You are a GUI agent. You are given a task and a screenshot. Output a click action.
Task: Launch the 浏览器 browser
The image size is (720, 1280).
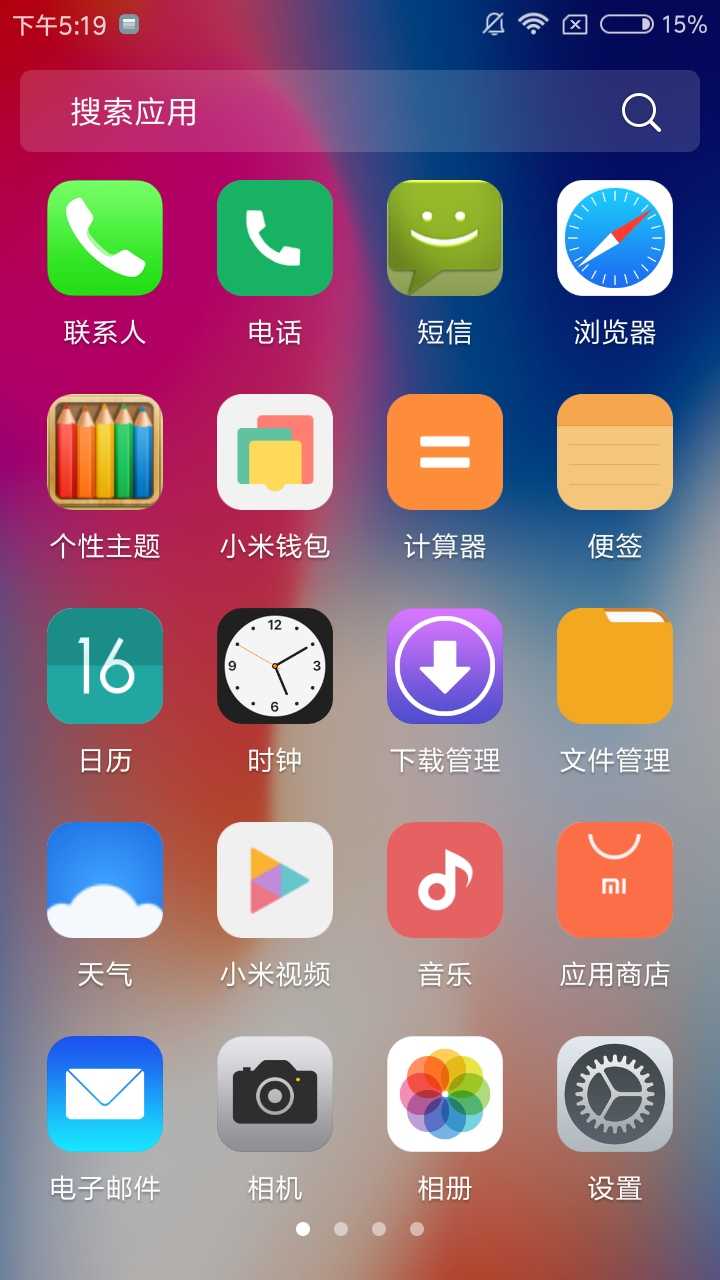[615, 238]
